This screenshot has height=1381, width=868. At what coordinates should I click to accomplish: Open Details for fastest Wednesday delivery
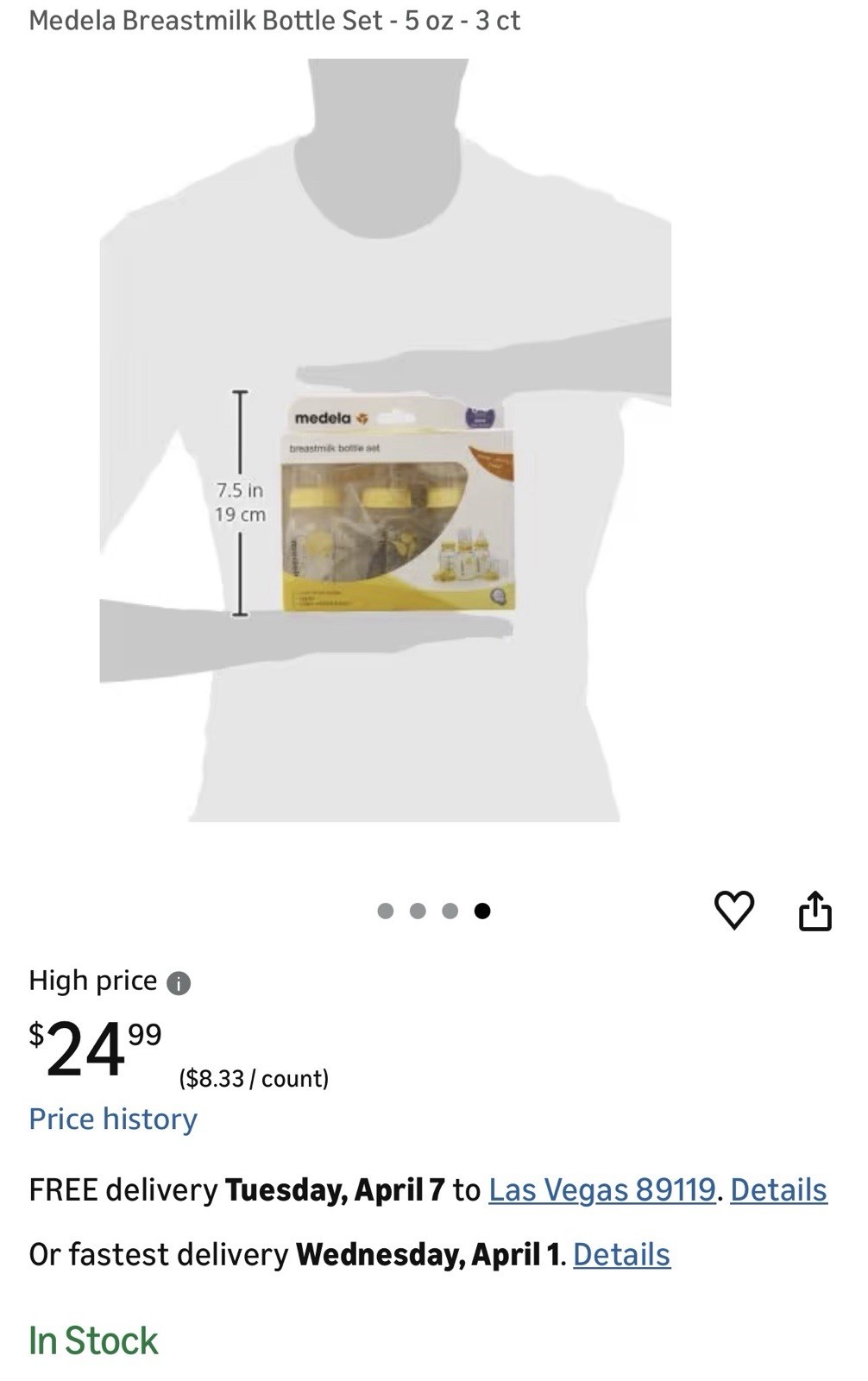621,1254
